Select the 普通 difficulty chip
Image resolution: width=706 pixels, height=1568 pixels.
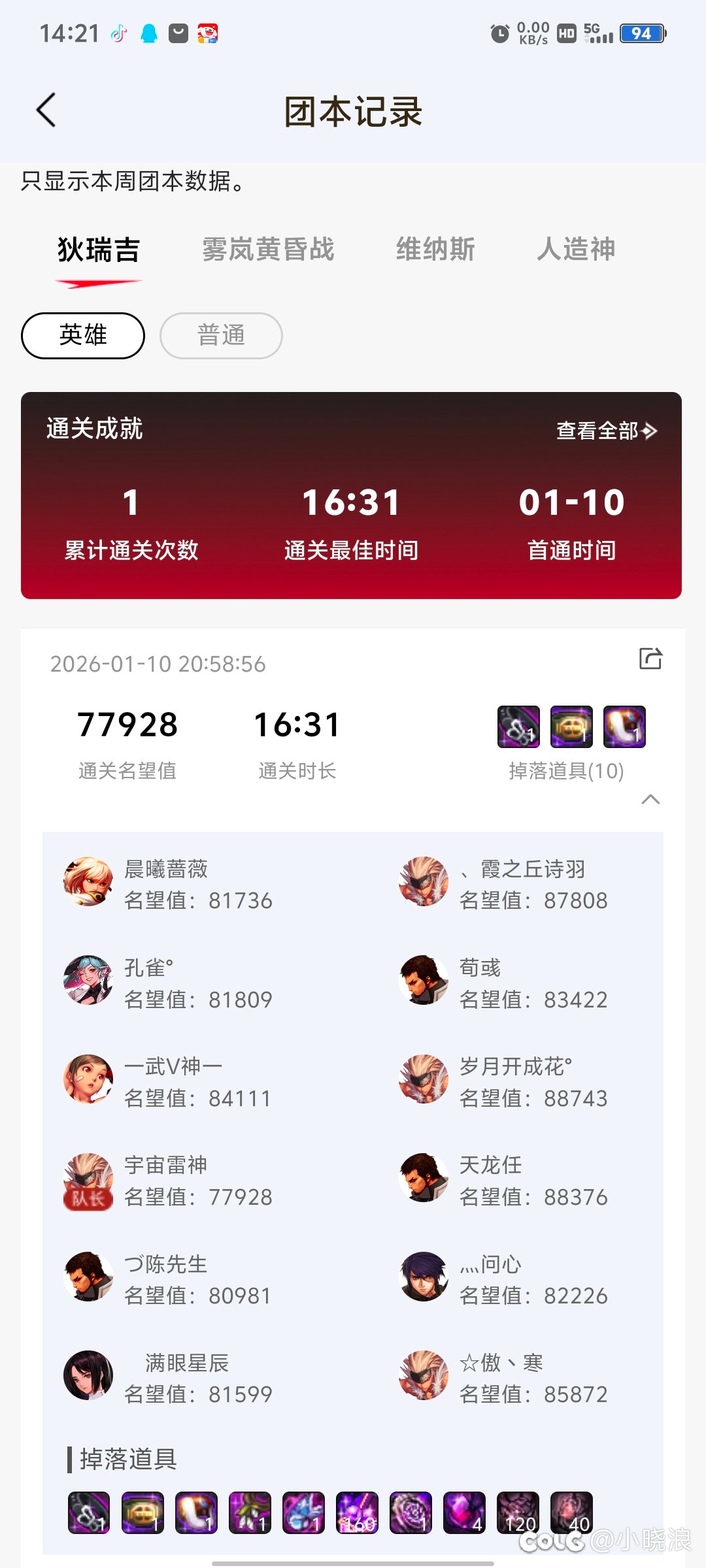(x=221, y=335)
